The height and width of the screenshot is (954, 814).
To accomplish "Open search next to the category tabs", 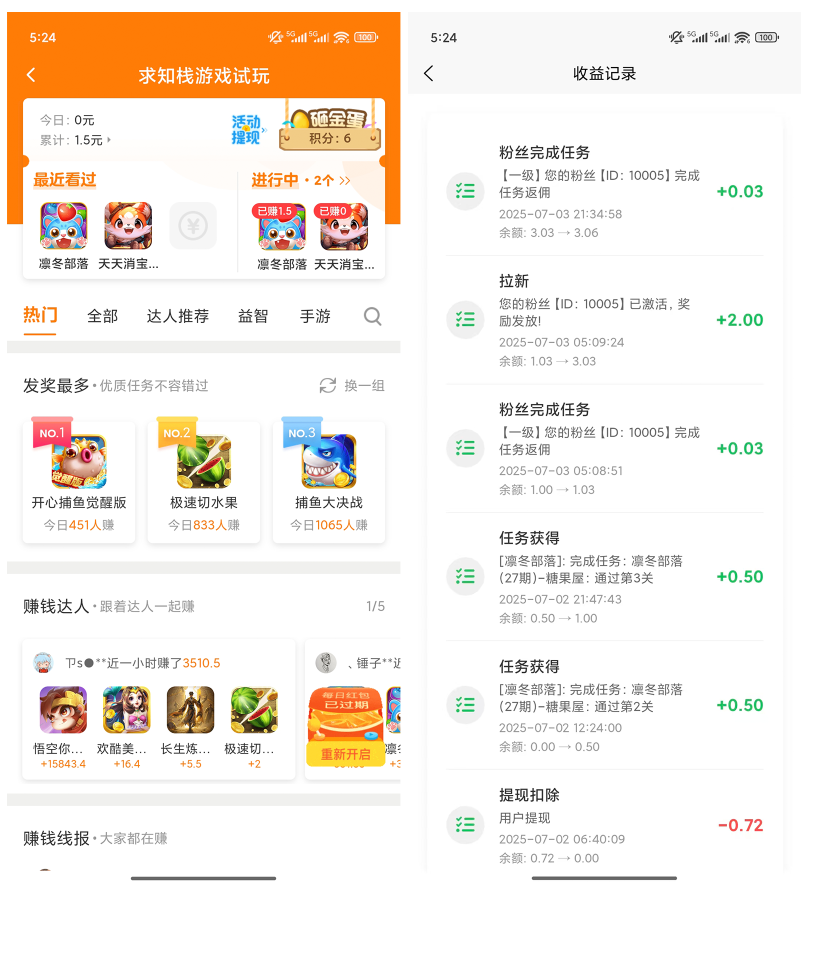I will pos(372,316).
